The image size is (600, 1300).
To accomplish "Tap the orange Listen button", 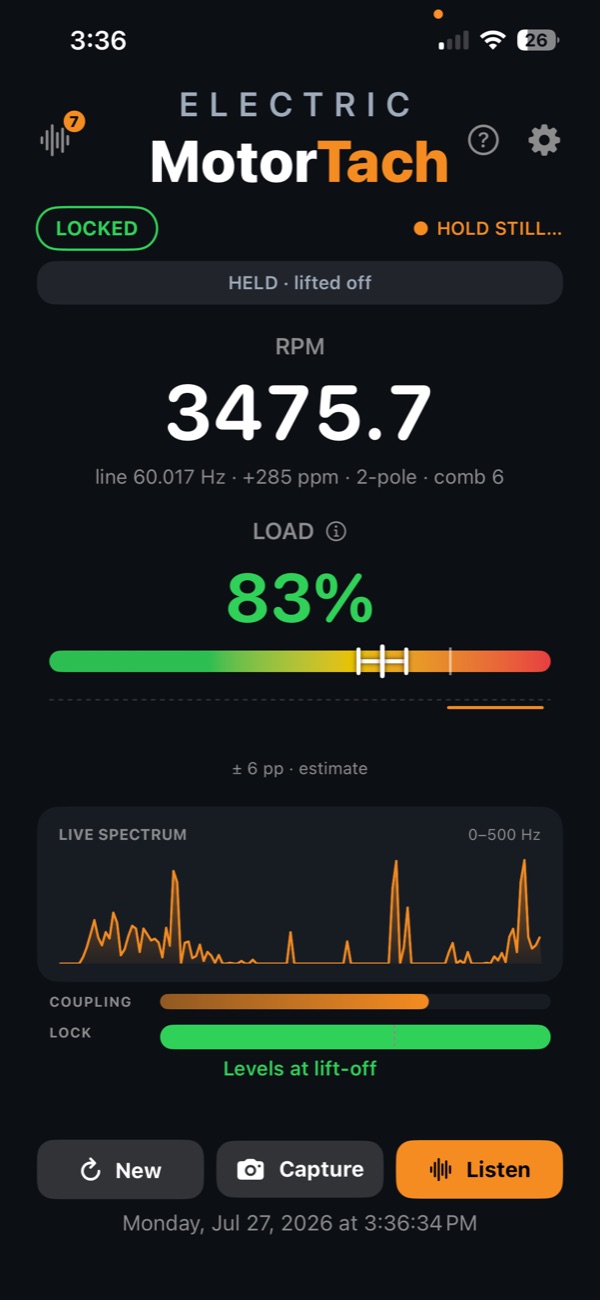I will tap(480, 1169).
